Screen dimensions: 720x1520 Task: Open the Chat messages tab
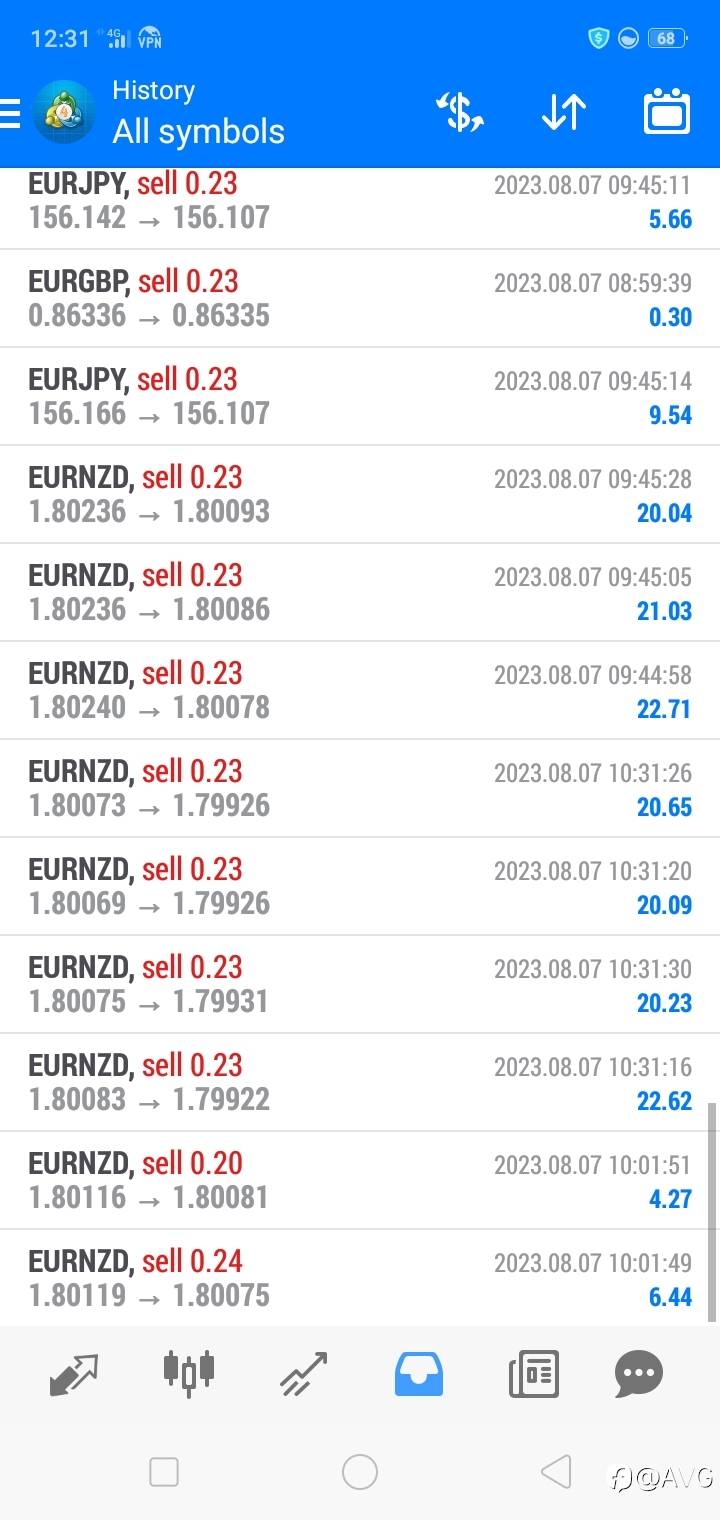point(639,1374)
